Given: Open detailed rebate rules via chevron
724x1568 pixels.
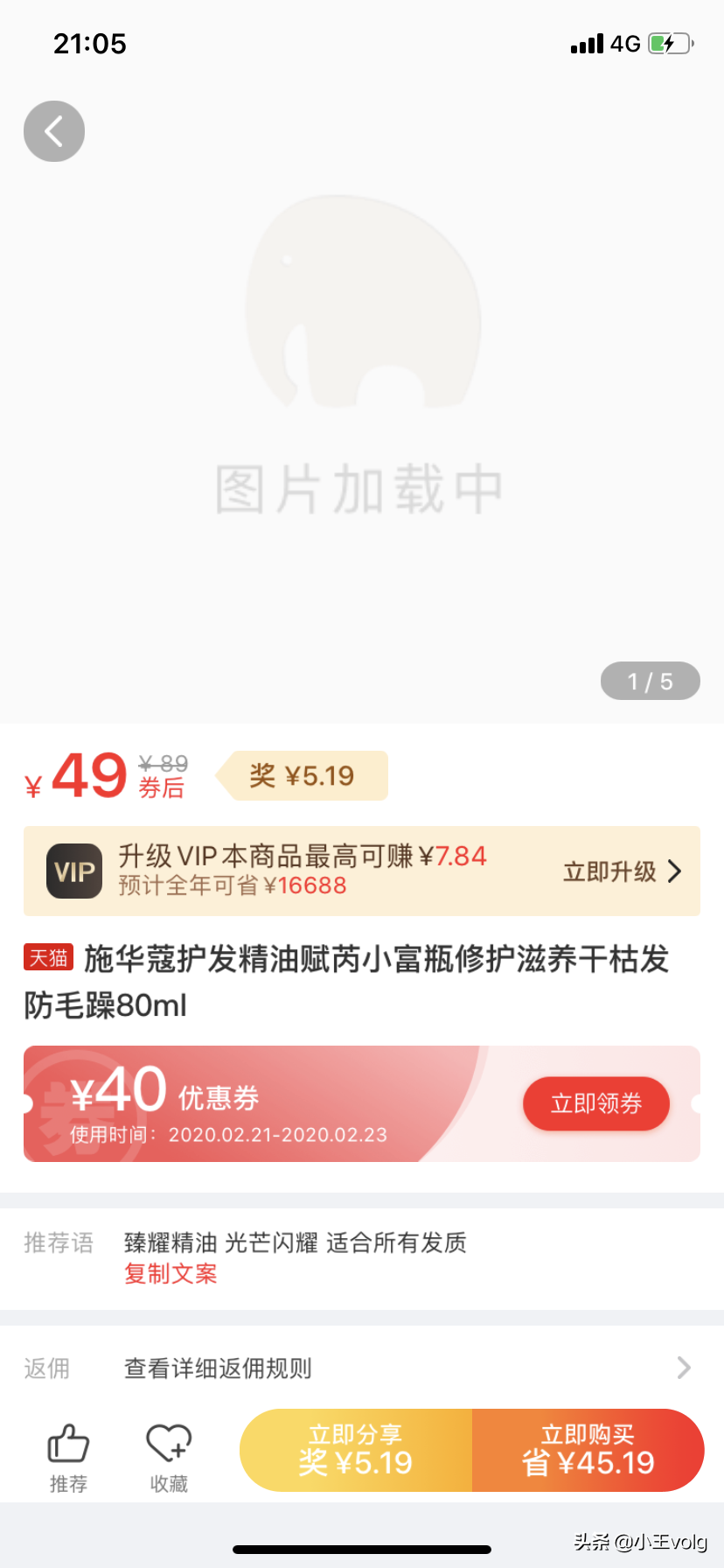Looking at the screenshot, I should coord(685,1367).
